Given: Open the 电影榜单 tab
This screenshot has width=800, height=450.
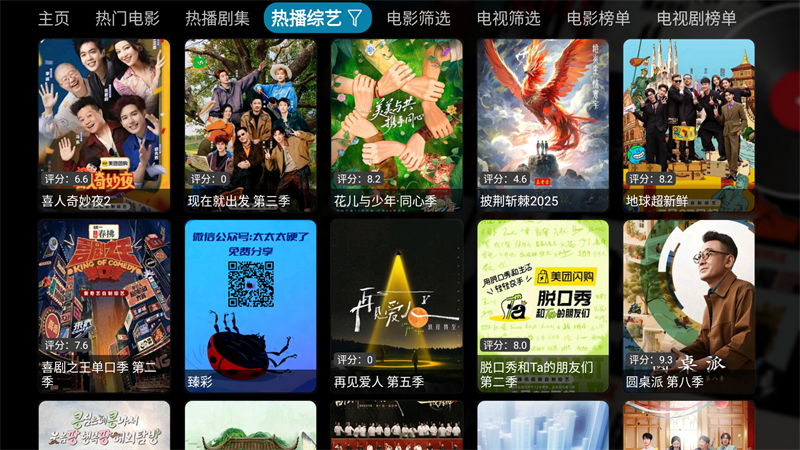Looking at the screenshot, I should pos(598,18).
